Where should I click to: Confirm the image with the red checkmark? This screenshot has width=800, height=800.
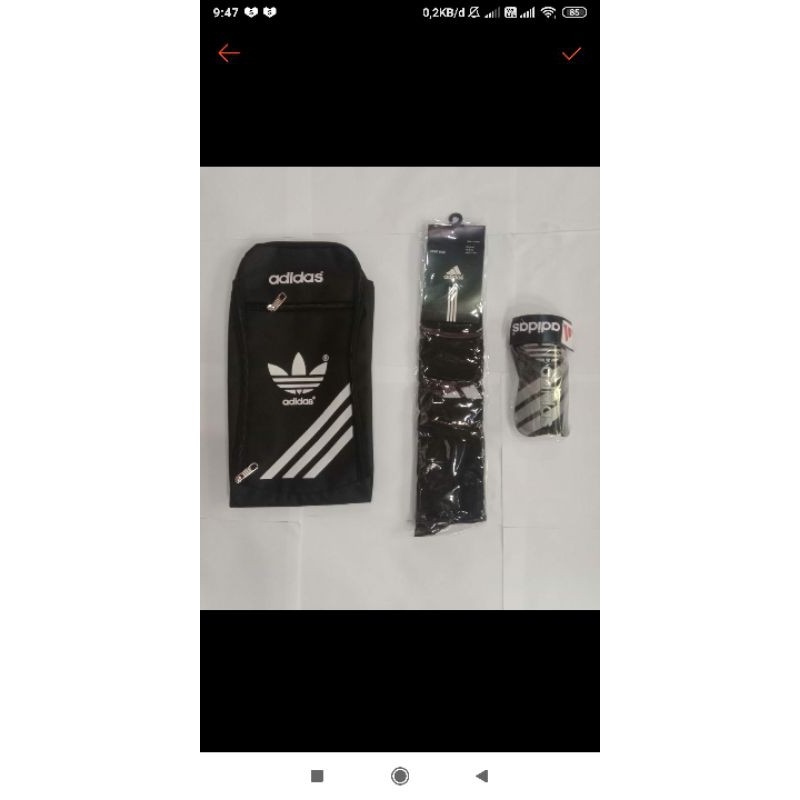pos(571,53)
